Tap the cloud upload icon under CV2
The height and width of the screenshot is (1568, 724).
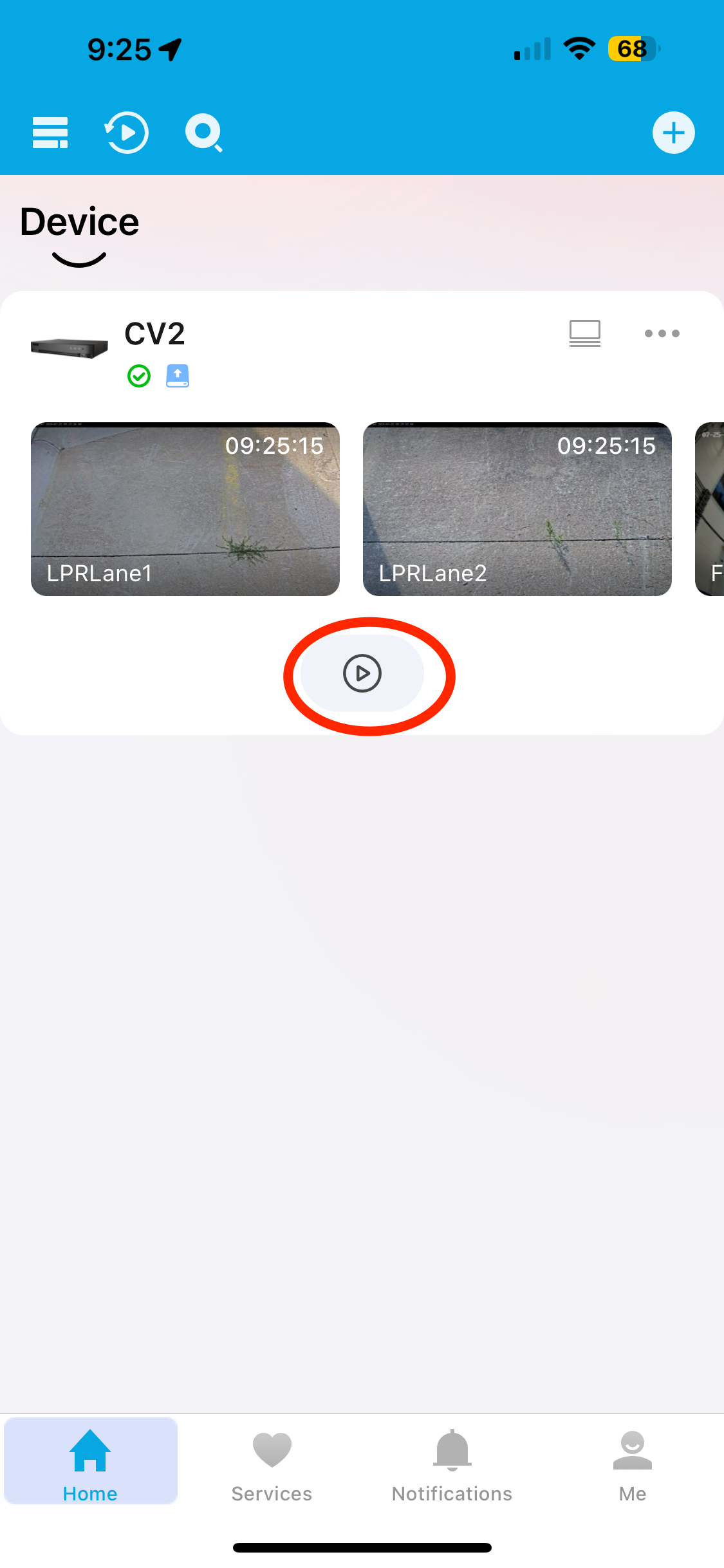coord(178,376)
